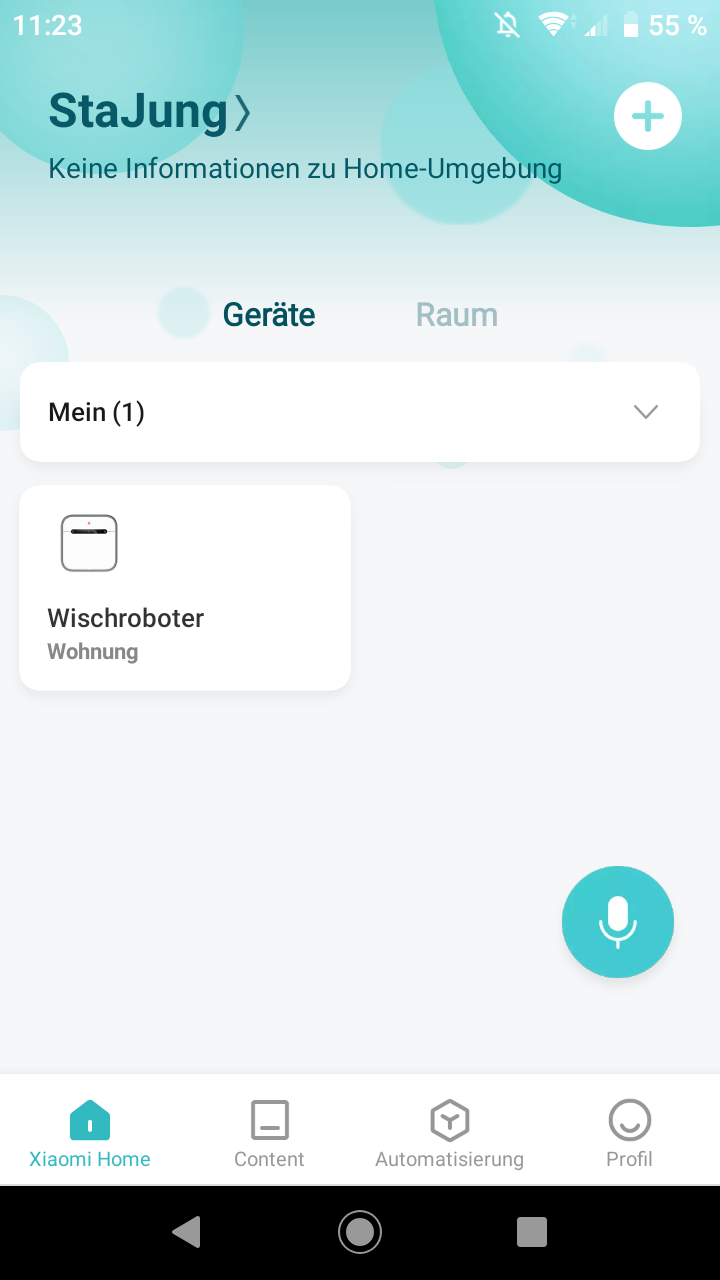Switch to the Raum tab
Viewport: 720px width, 1280px height.
[x=457, y=315]
